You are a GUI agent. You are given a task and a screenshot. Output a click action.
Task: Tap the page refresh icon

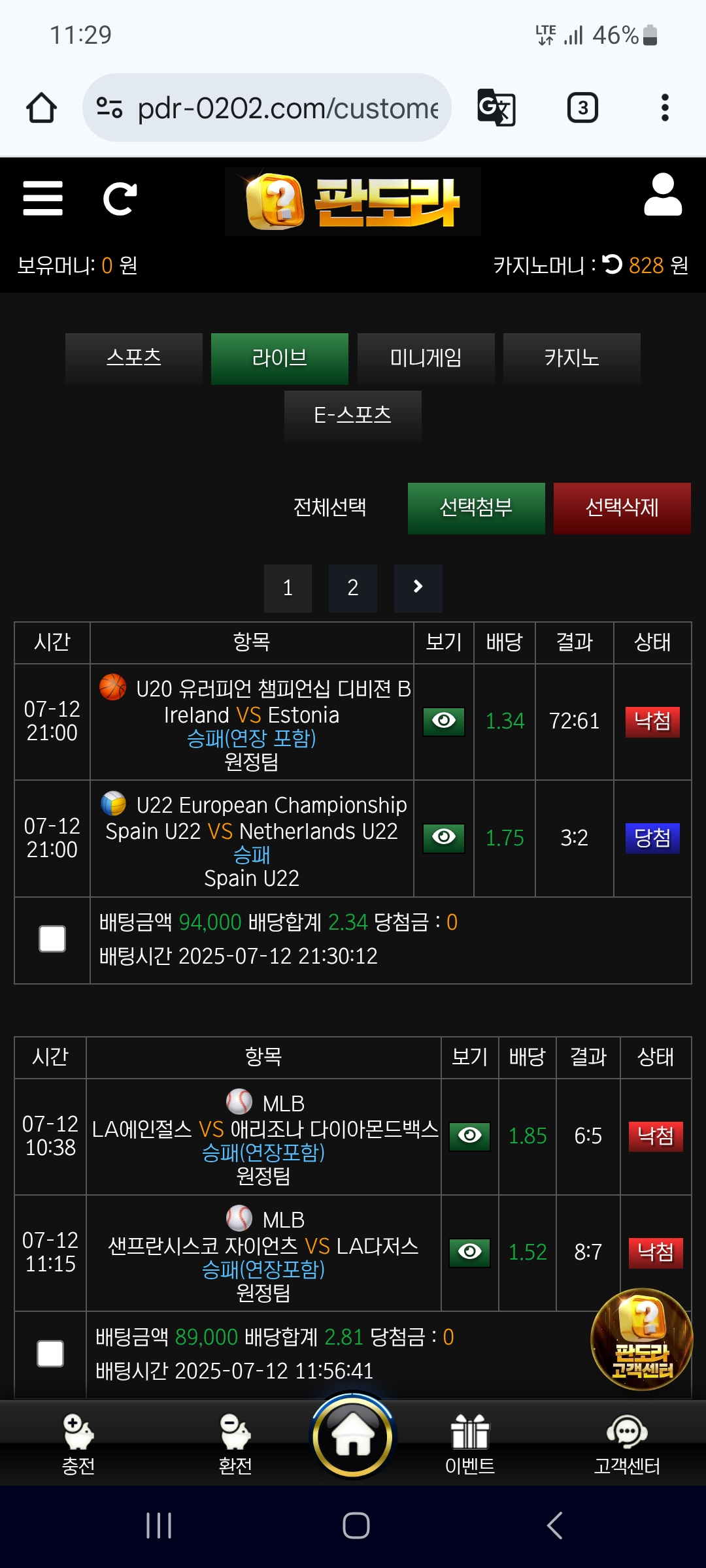(x=120, y=199)
